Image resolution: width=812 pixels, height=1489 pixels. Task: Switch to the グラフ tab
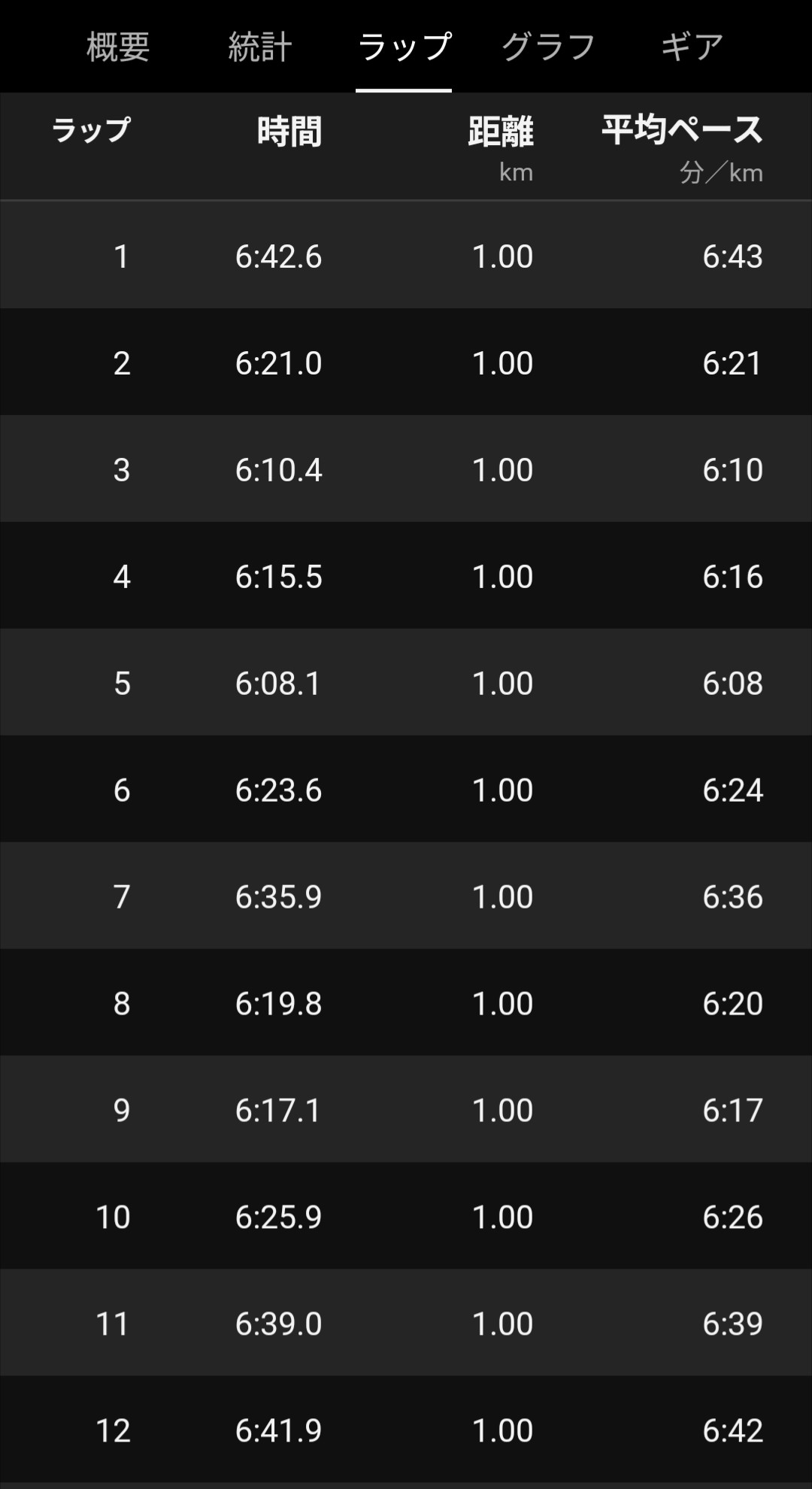tap(548, 47)
